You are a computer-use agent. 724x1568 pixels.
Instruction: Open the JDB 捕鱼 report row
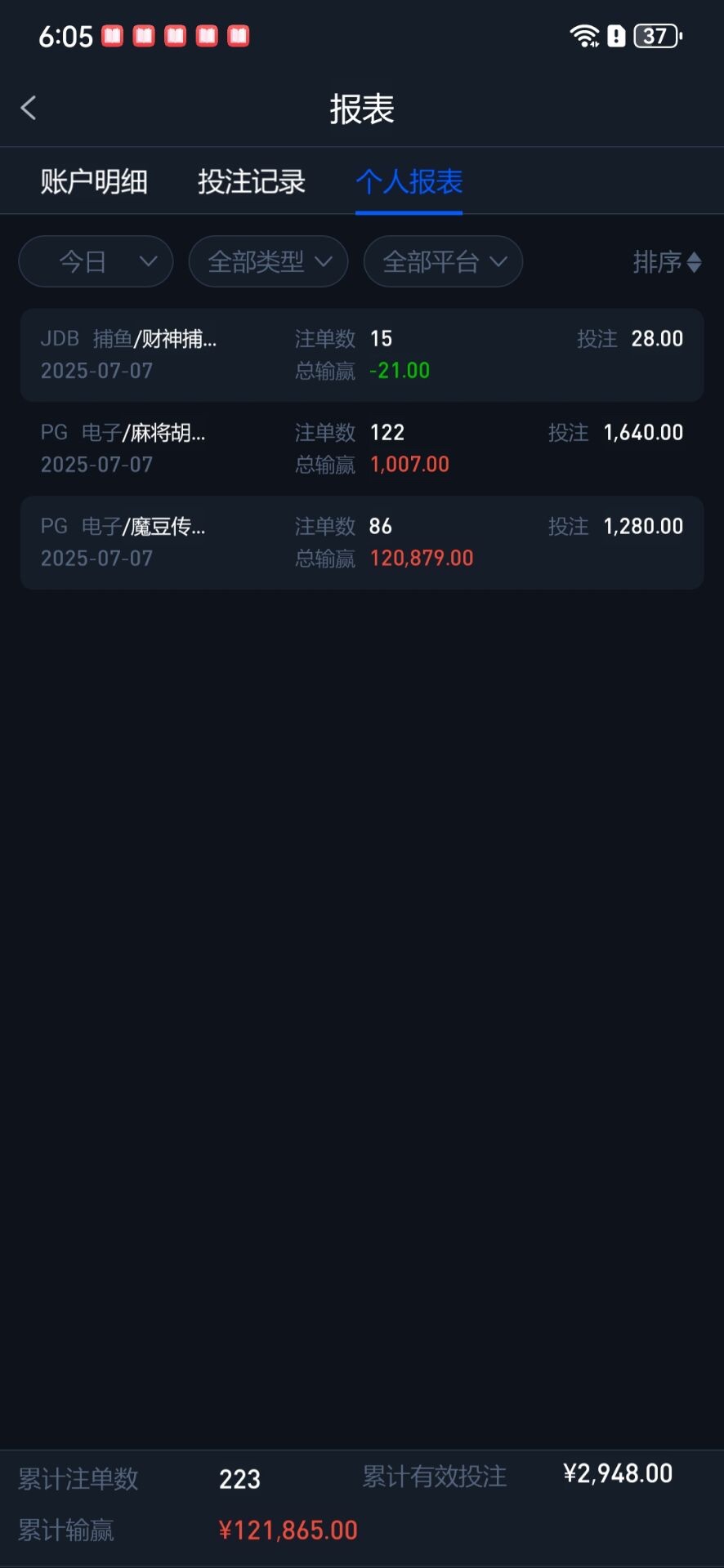(362, 354)
